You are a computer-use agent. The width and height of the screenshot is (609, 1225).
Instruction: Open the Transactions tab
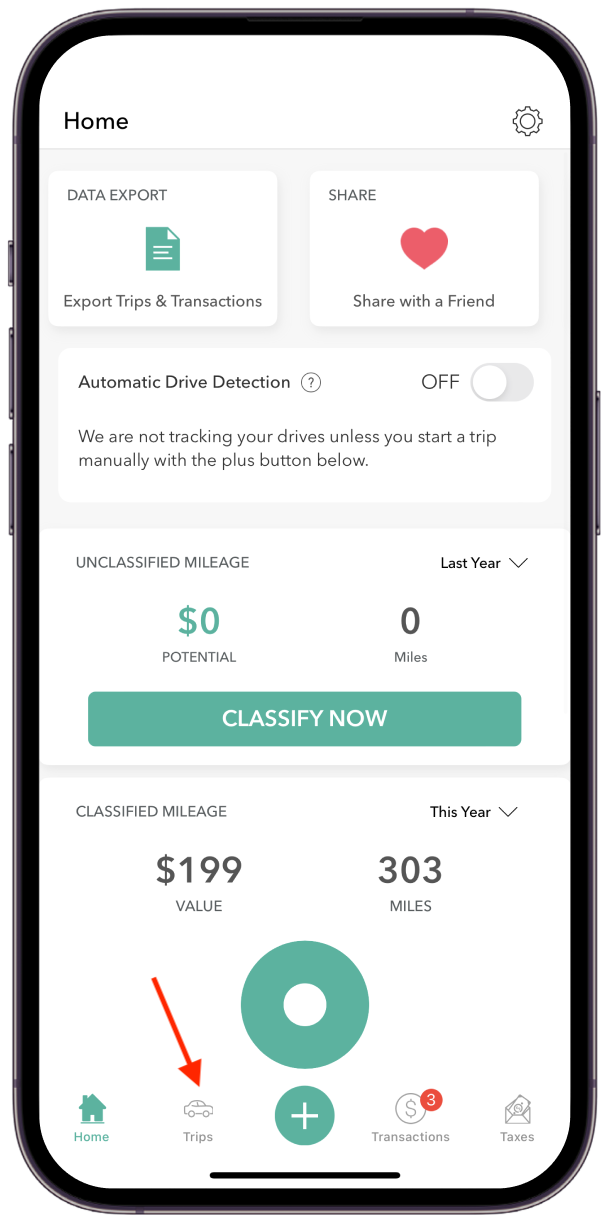point(410,1117)
